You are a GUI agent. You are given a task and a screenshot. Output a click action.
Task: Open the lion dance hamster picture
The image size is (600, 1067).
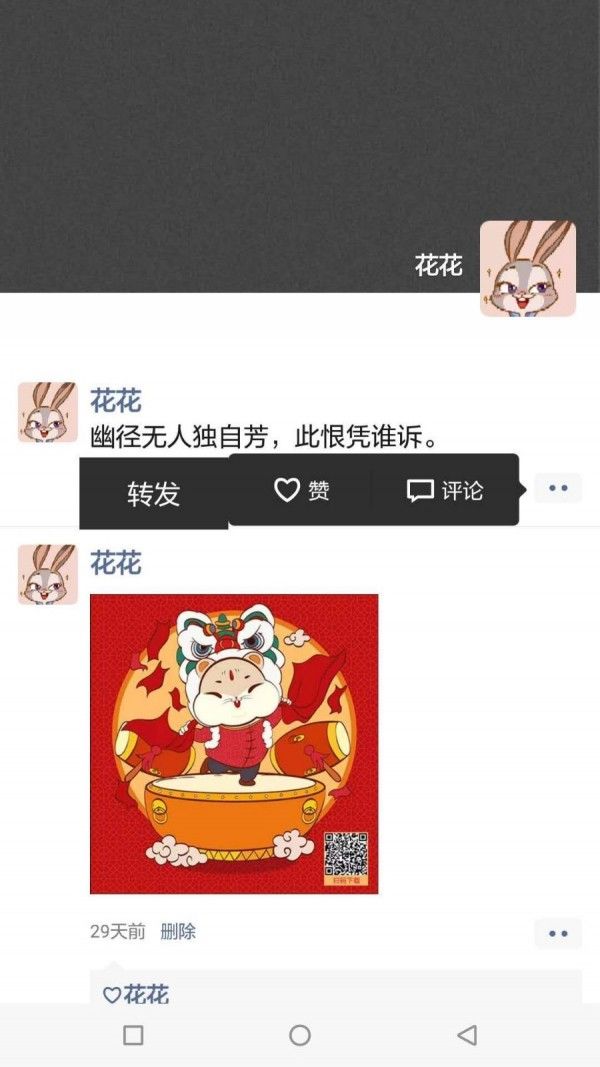click(x=234, y=744)
